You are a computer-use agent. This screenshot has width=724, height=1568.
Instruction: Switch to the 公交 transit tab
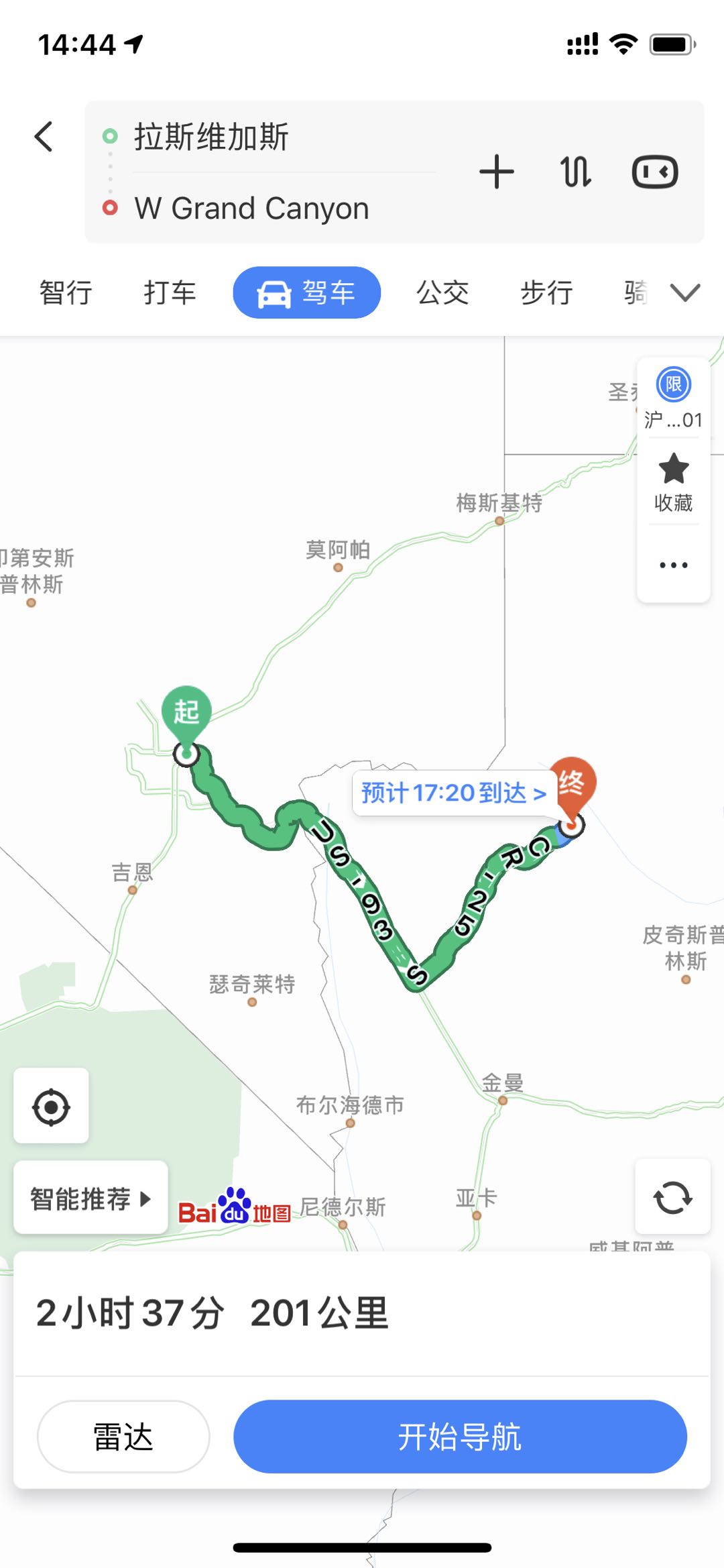coord(442,292)
